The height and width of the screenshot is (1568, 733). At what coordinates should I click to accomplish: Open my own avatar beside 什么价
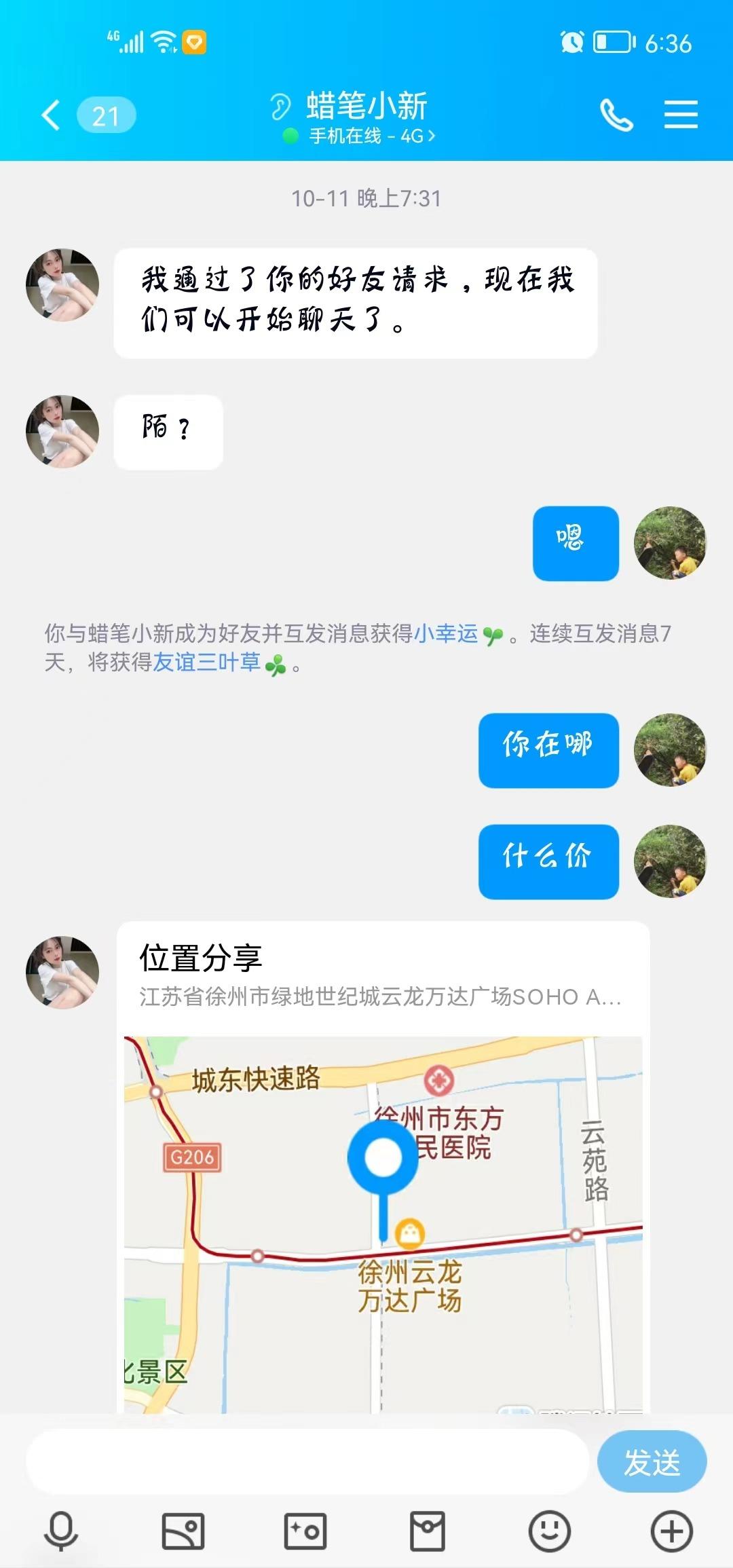click(670, 861)
